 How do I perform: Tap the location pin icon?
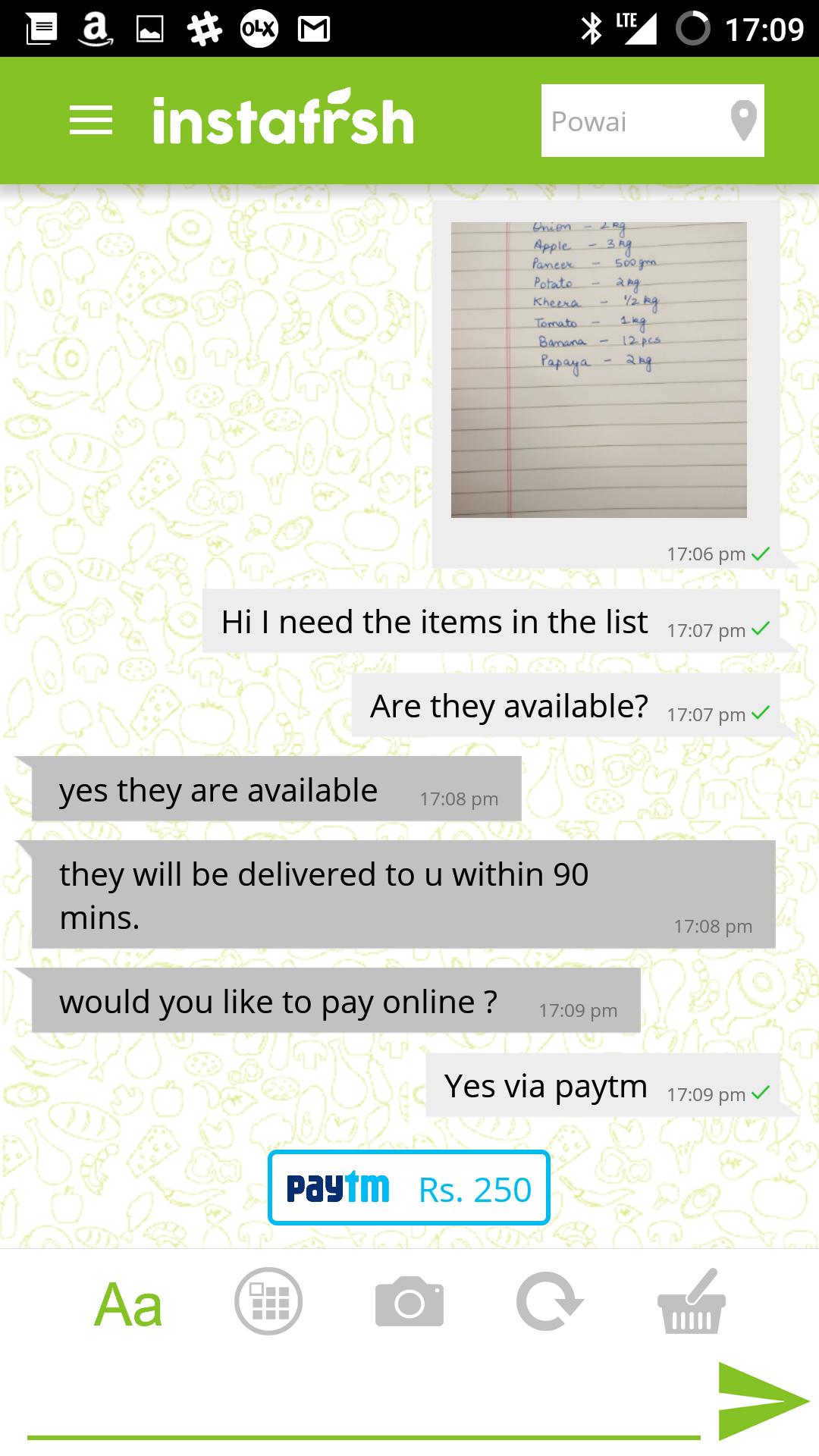click(743, 121)
